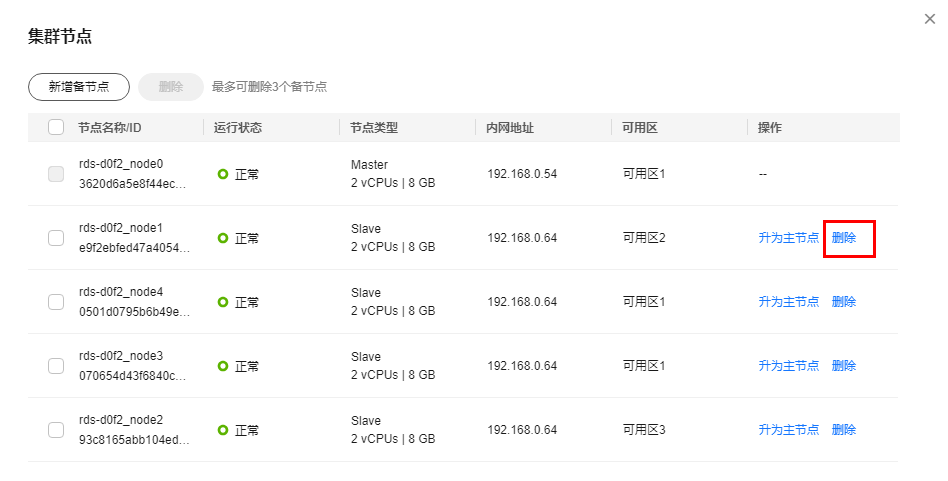Select checkbox for rds-d0f2_node1

point(56,238)
